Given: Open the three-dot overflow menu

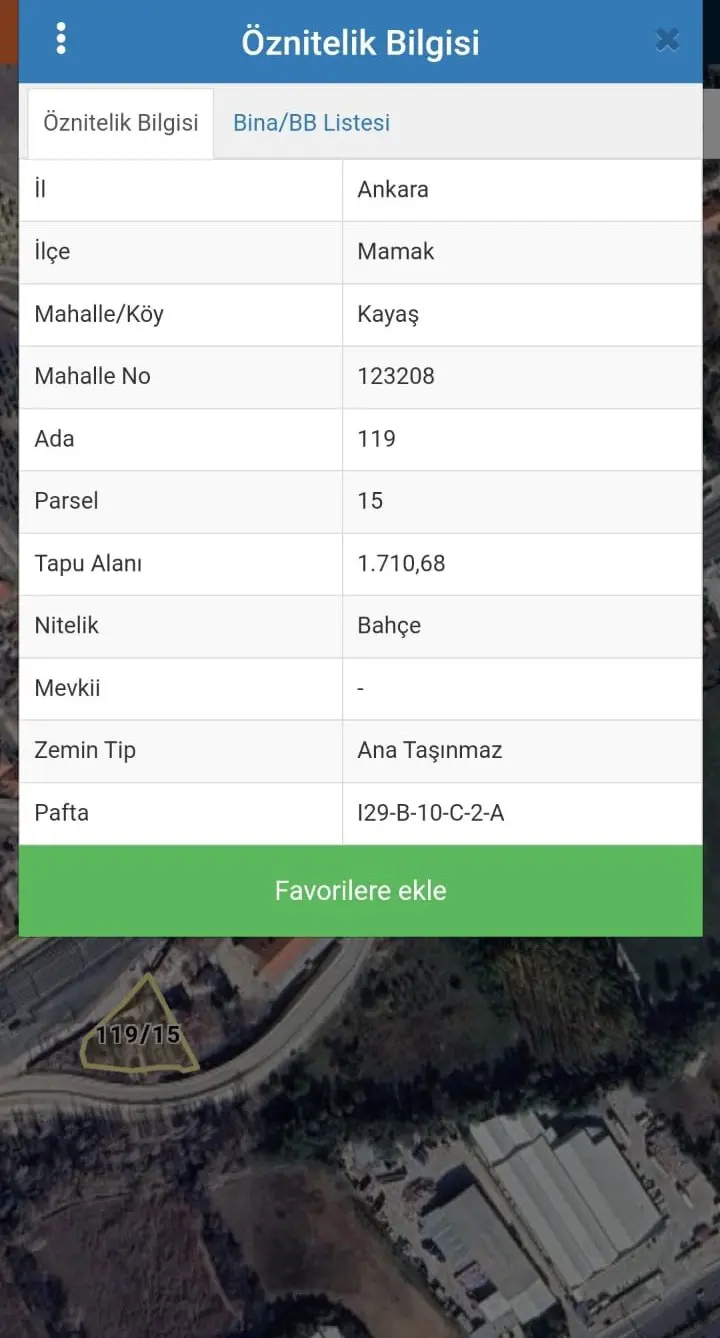Looking at the screenshot, I should [61, 39].
